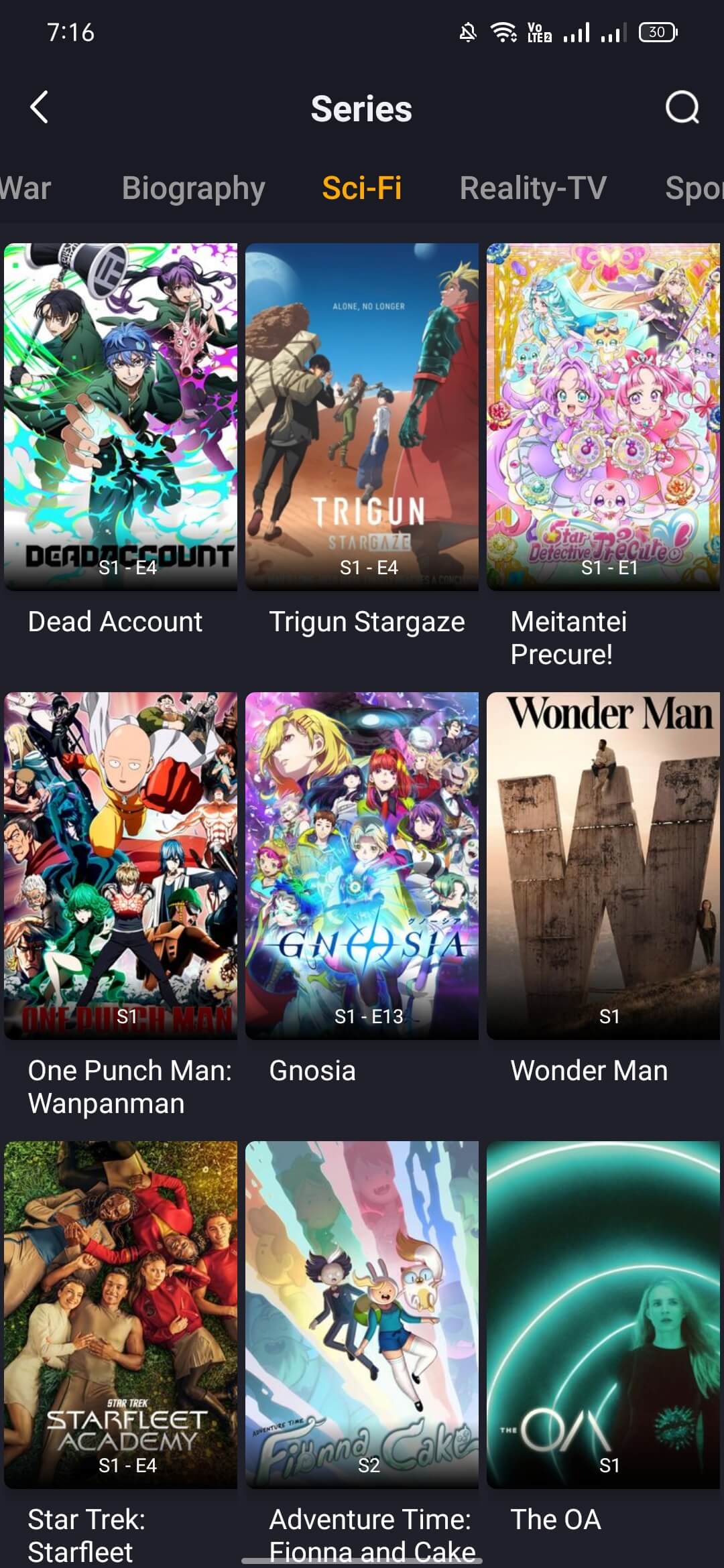Viewport: 724px width, 1568px height.
Task: Open The OA series
Action: [603, 1314]
